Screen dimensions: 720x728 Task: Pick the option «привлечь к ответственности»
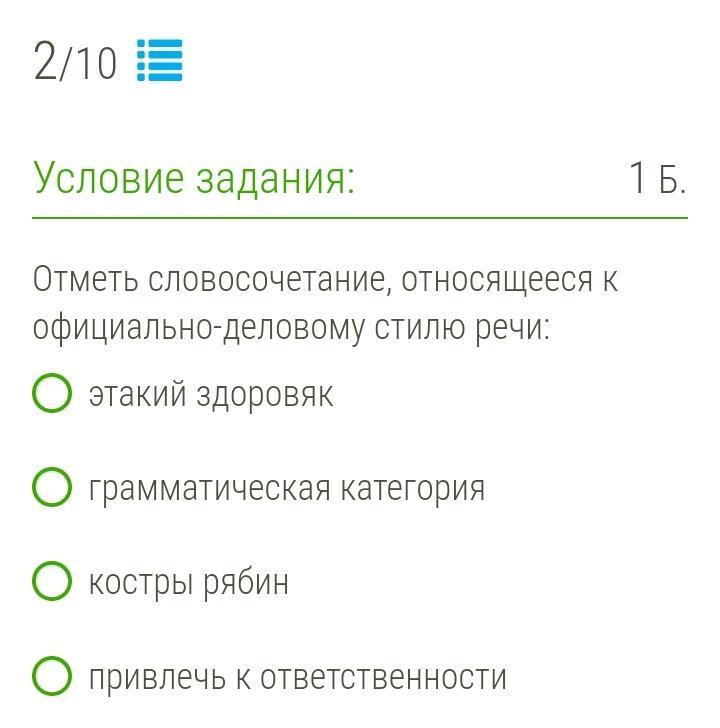pyautogui.click(x=52, y=676)
